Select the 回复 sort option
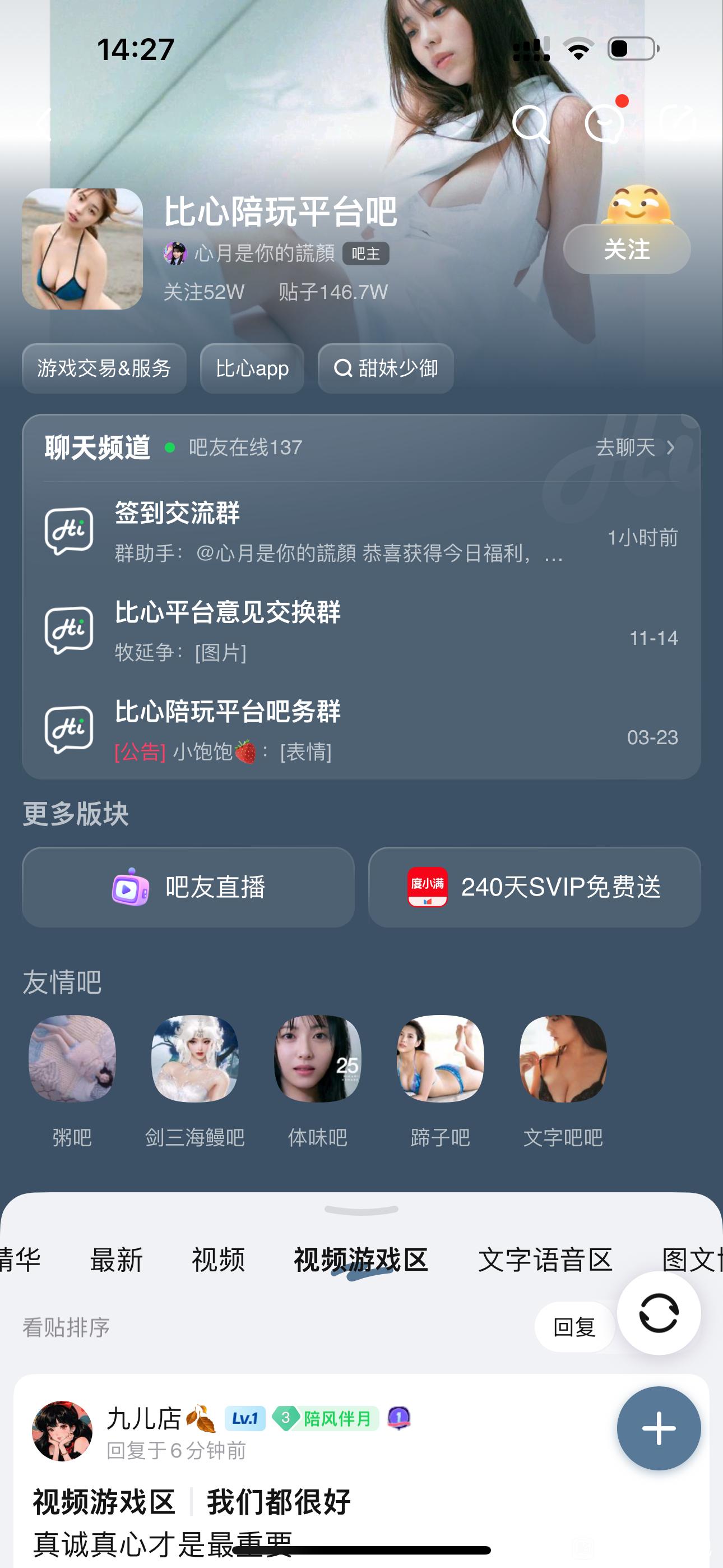723x1568 pixels. point(574,1327)
